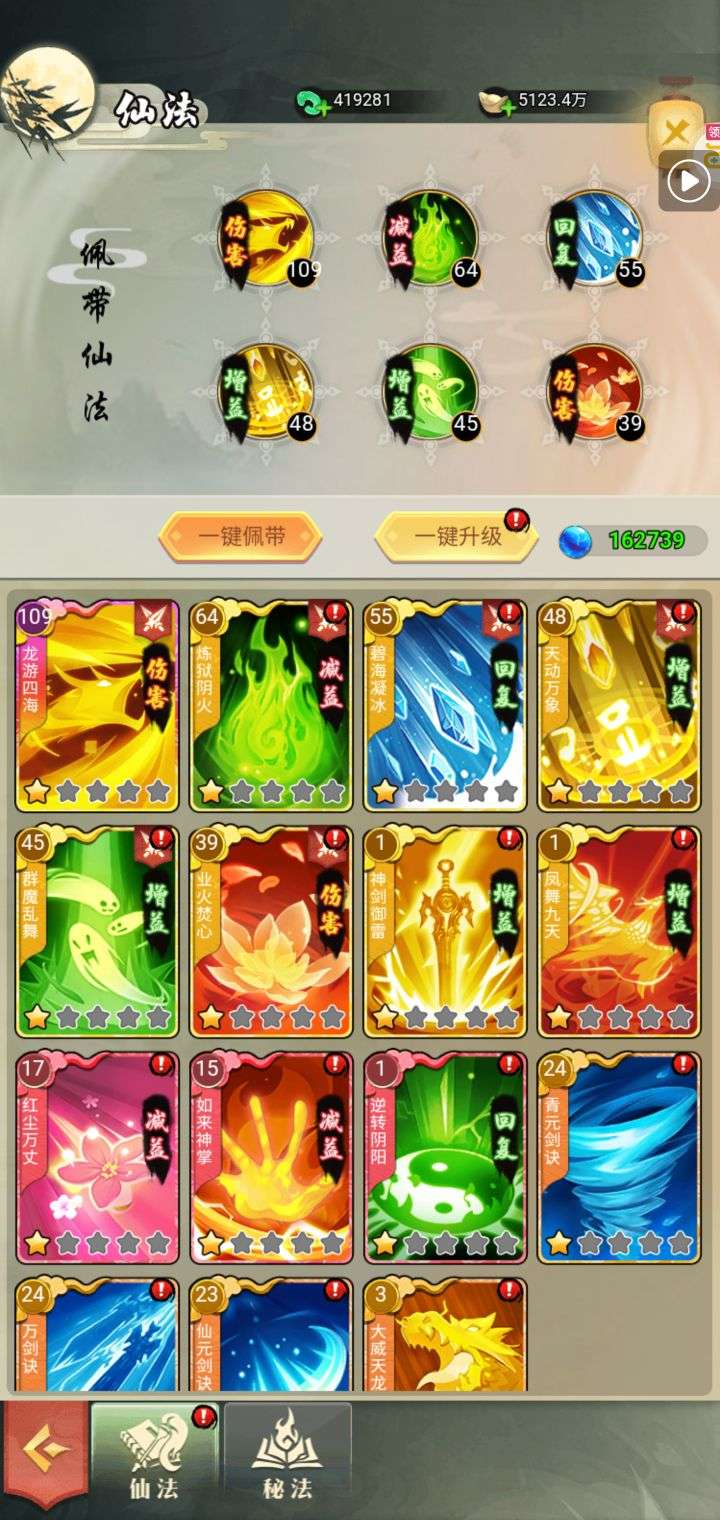Screen dimensions: 720x1520
Task: Tap the screen recording play button
Action: tap(689, 182)
